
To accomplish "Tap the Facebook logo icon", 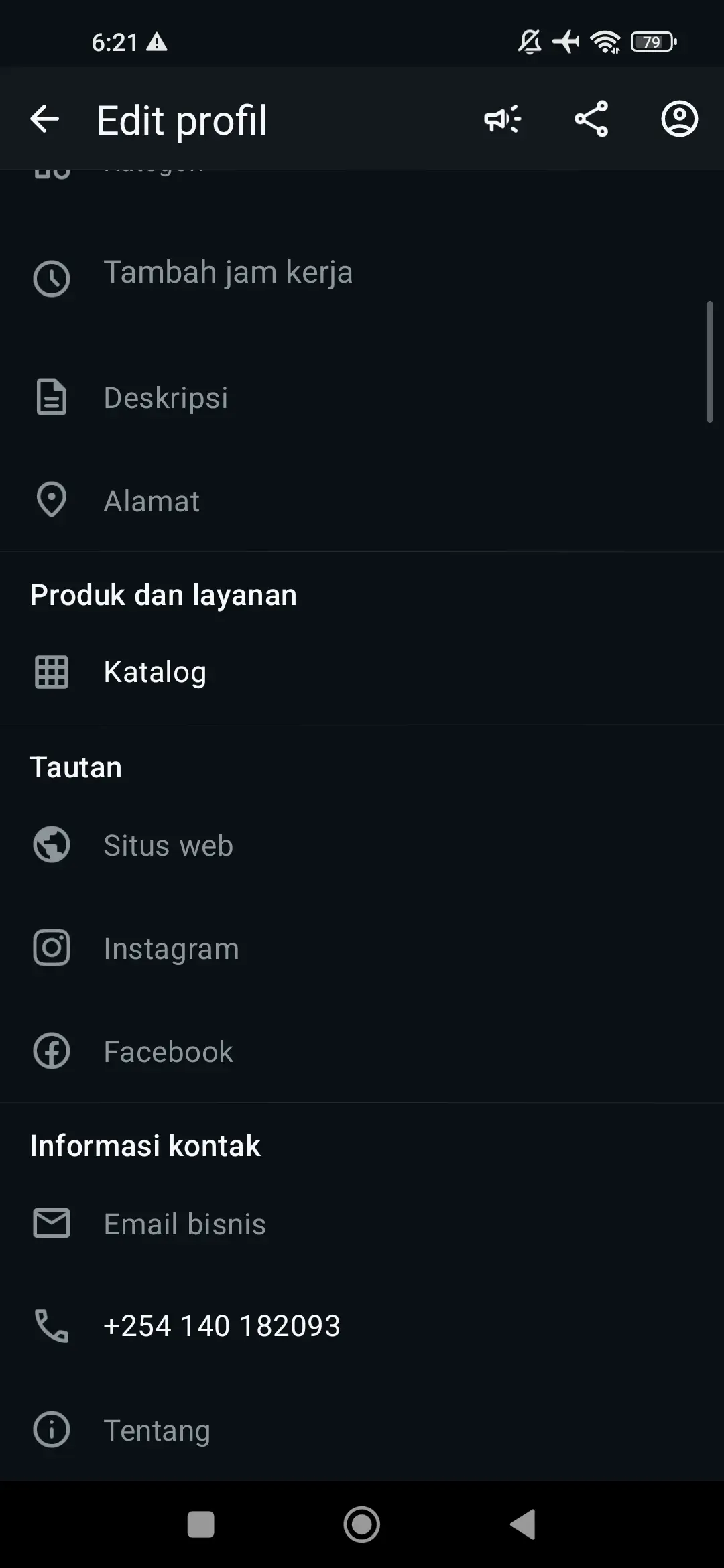I will coord(51,1051).
